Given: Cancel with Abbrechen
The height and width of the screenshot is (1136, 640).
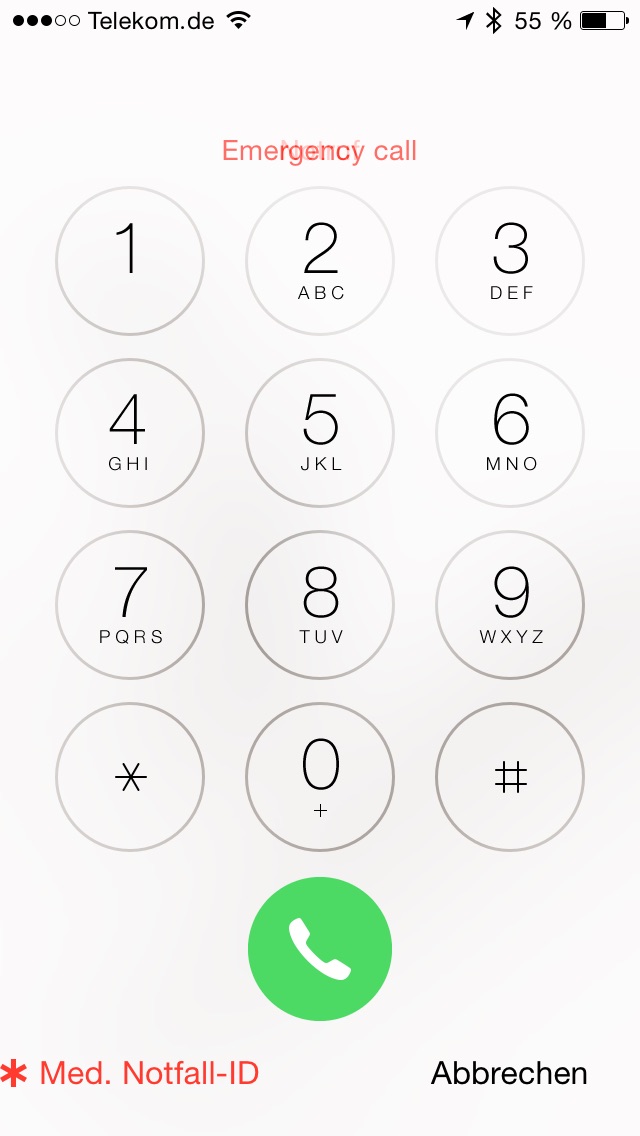Looking at the screenshot, I should [x=509, y=1074].
